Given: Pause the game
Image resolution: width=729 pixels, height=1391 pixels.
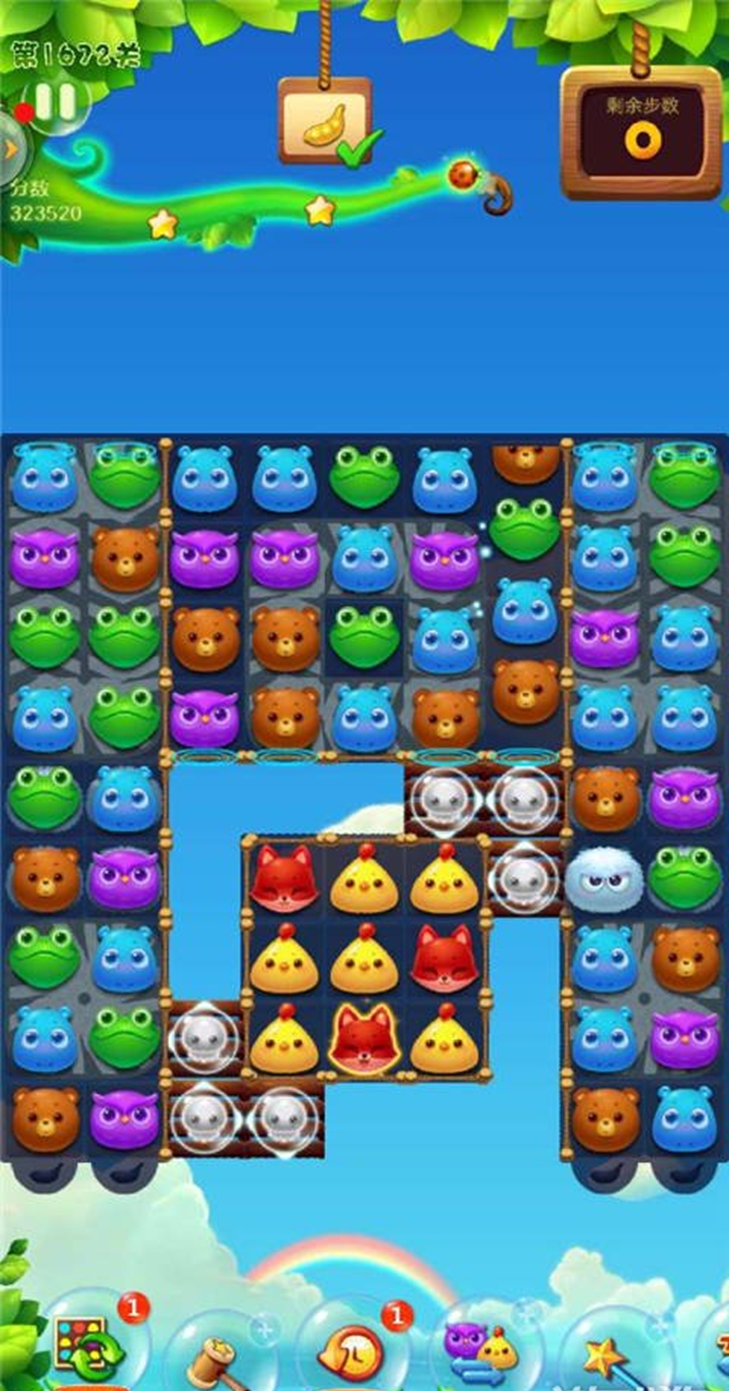Looking at the screenshot, I should point(56,101).
